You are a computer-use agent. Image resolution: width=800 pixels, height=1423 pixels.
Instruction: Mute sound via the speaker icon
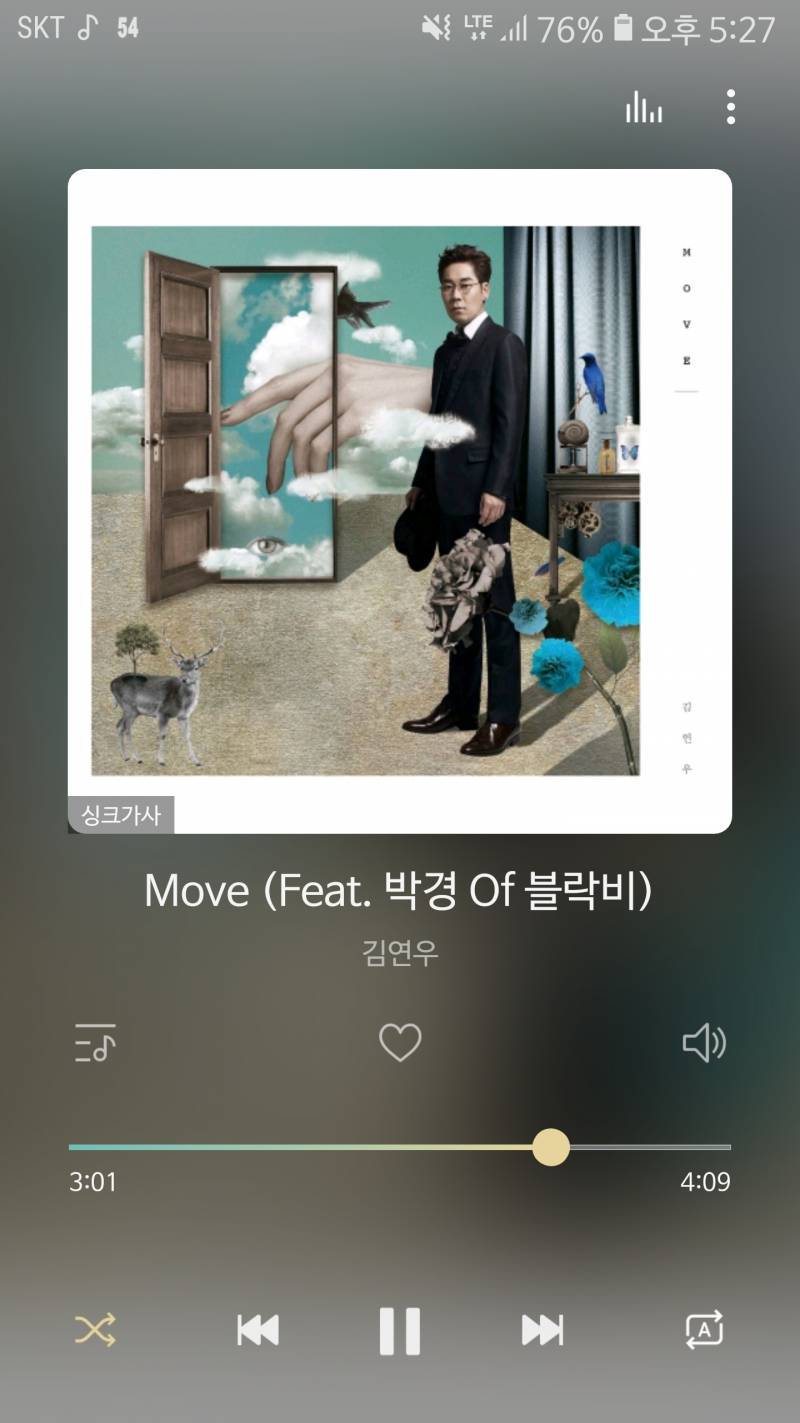(x=704, y=1043)
